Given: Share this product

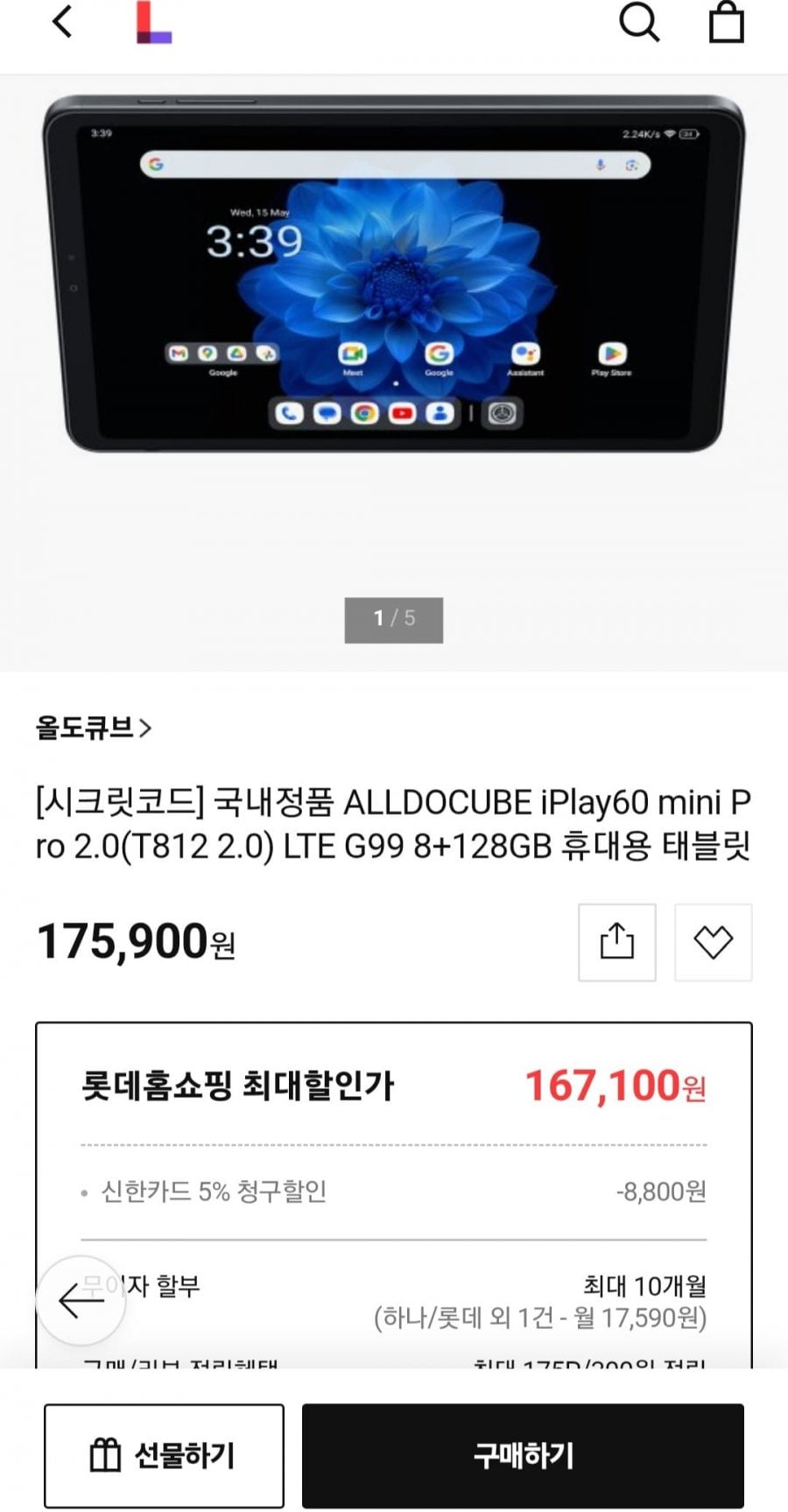Looking at the screenshot, I should 617,942.
